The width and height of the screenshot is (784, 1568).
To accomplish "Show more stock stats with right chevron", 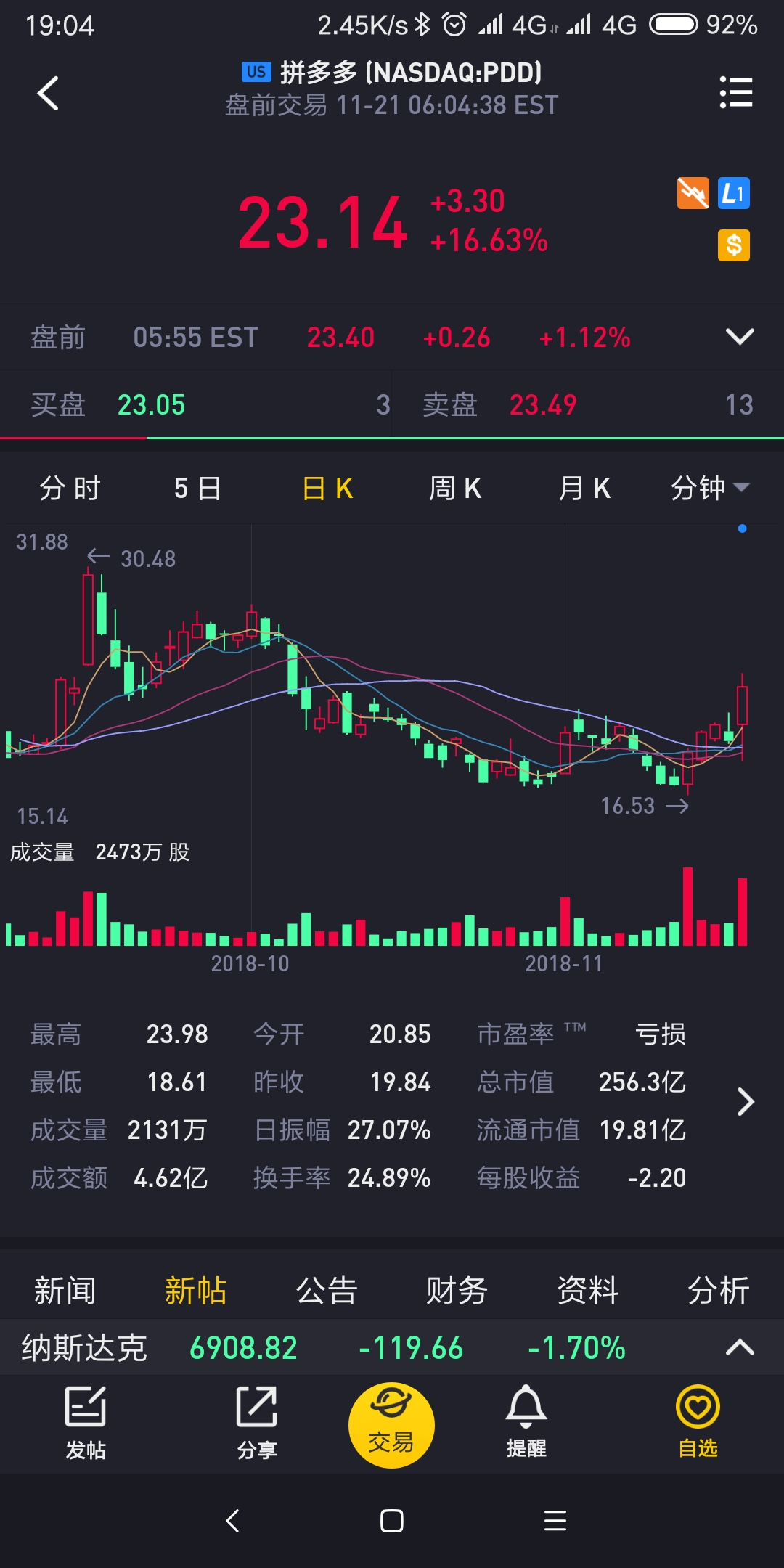I will point(746,1102).
